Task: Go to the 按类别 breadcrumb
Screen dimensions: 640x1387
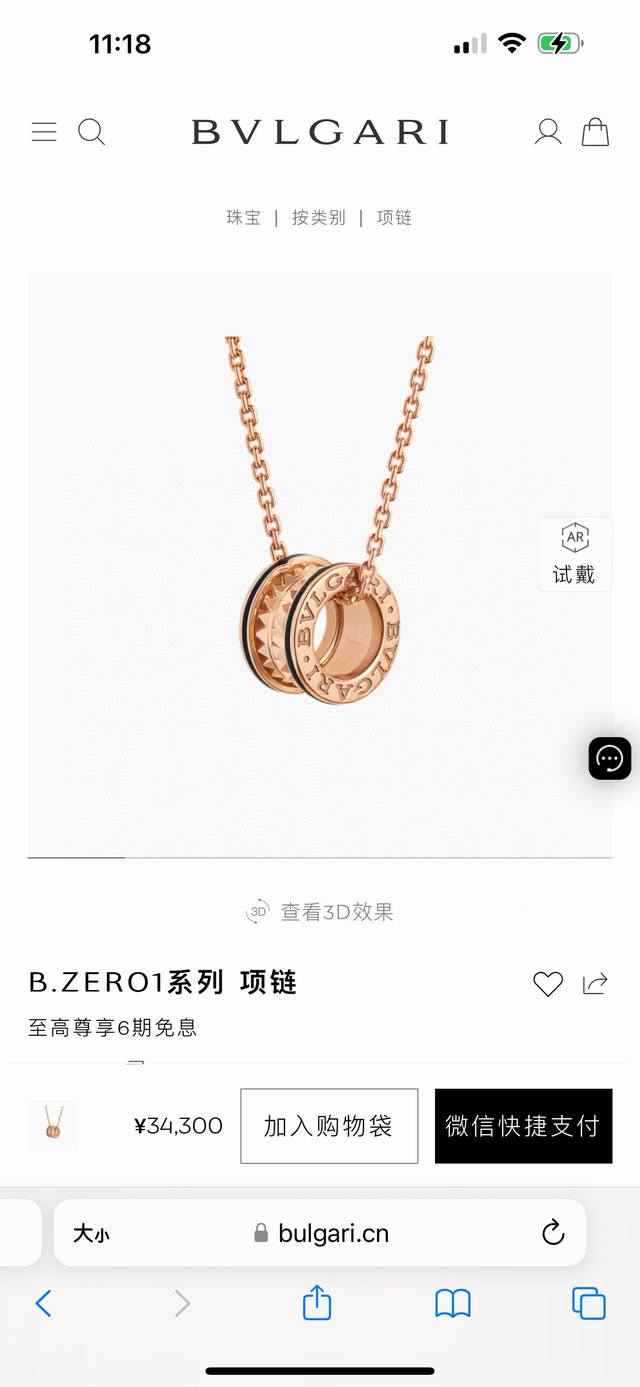Action: click(318, 217)
